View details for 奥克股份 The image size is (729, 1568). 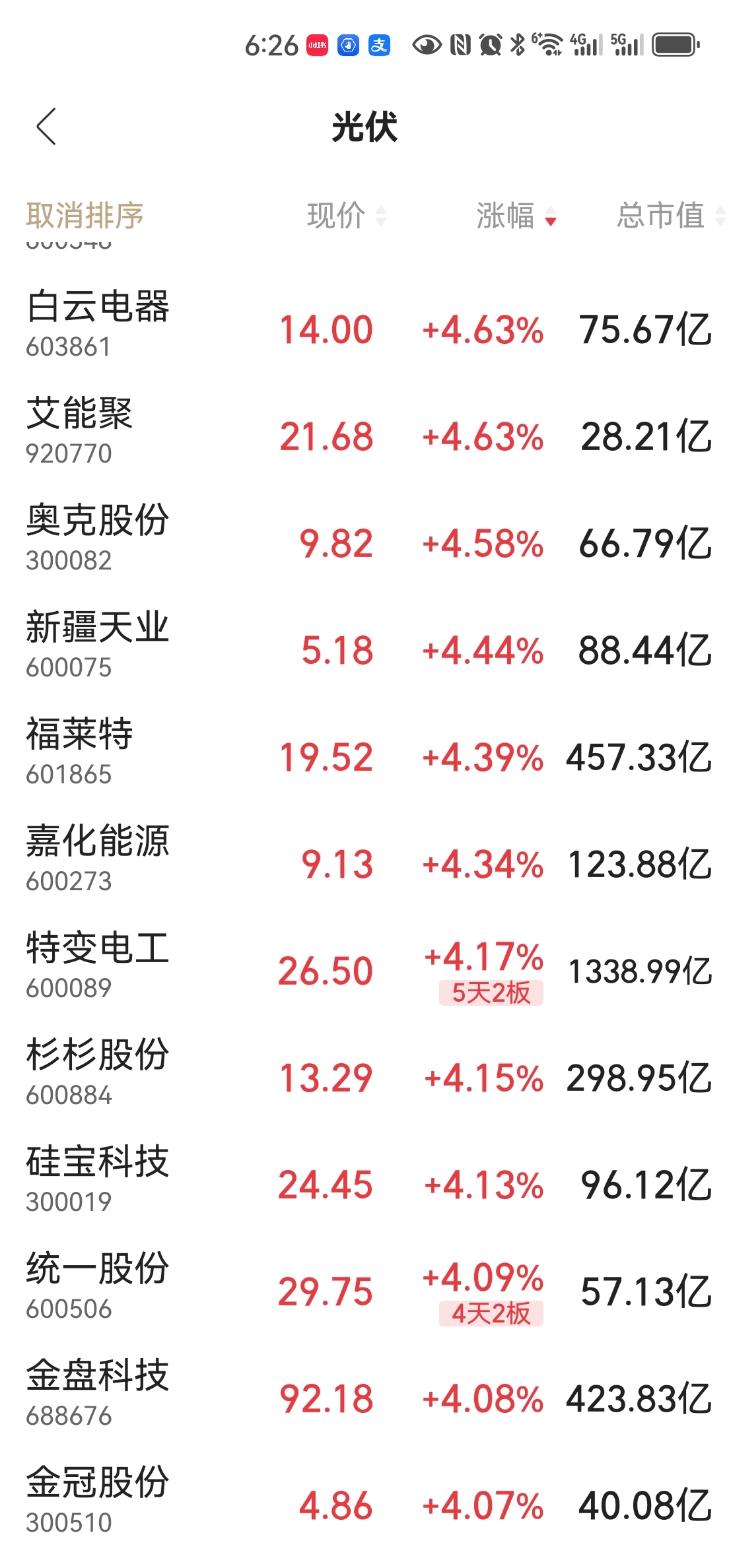pos(98,536)
